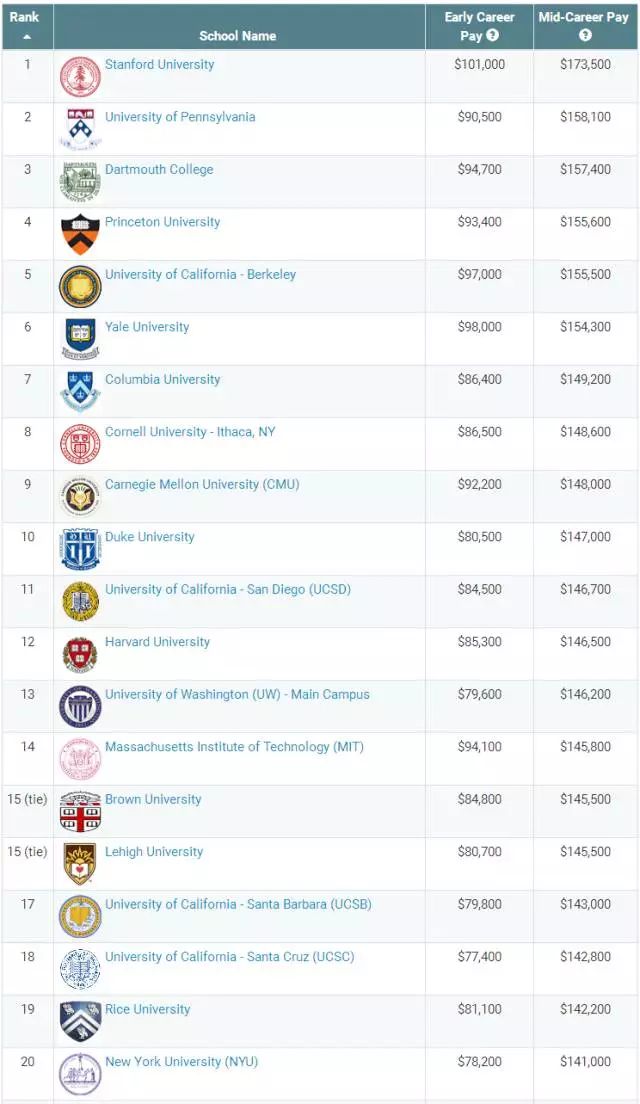The height and width of the screenshot is (1104, 640).
Task: Open University of Pennsylvania page
Action: 180,117
